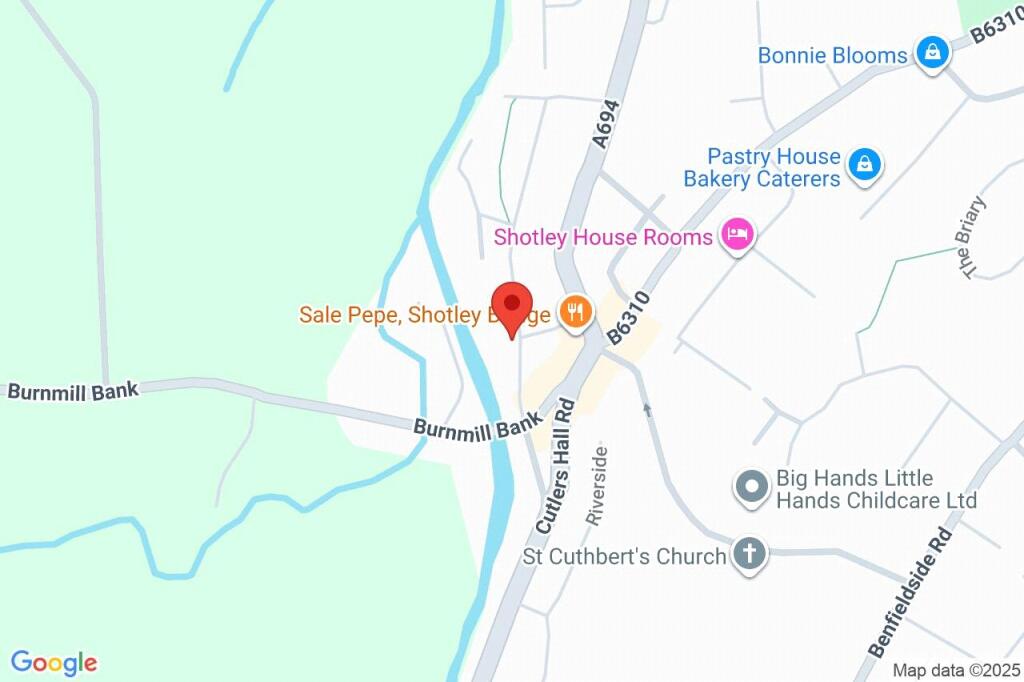Open the Sale Pepe restaurant marker

coord(574,312)
